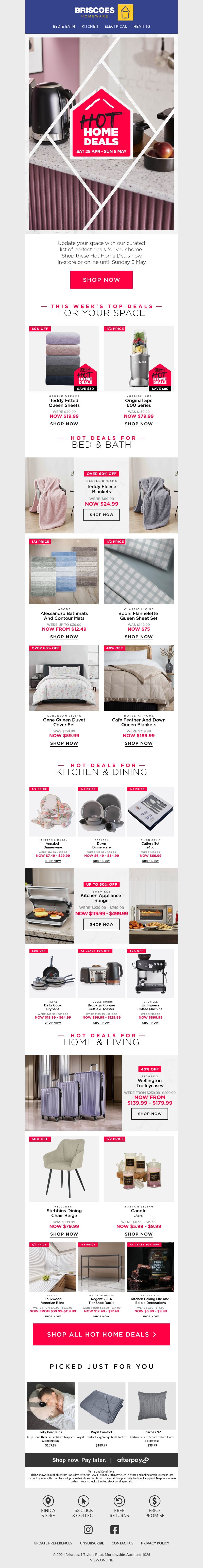Open the Bed & Bath category link
The image size is (203, 1568).
(64, 26)
